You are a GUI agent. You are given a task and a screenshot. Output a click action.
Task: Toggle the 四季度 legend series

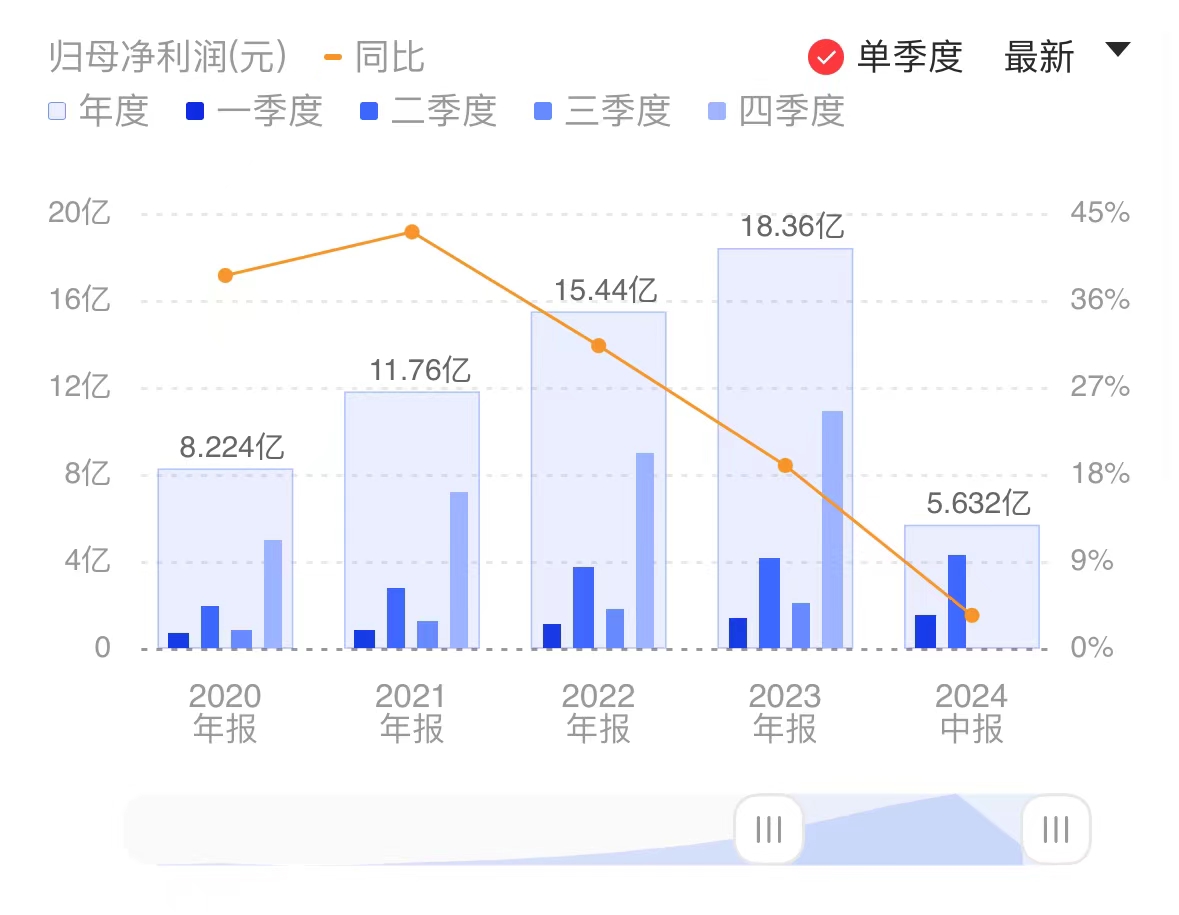tap(776, 111)
